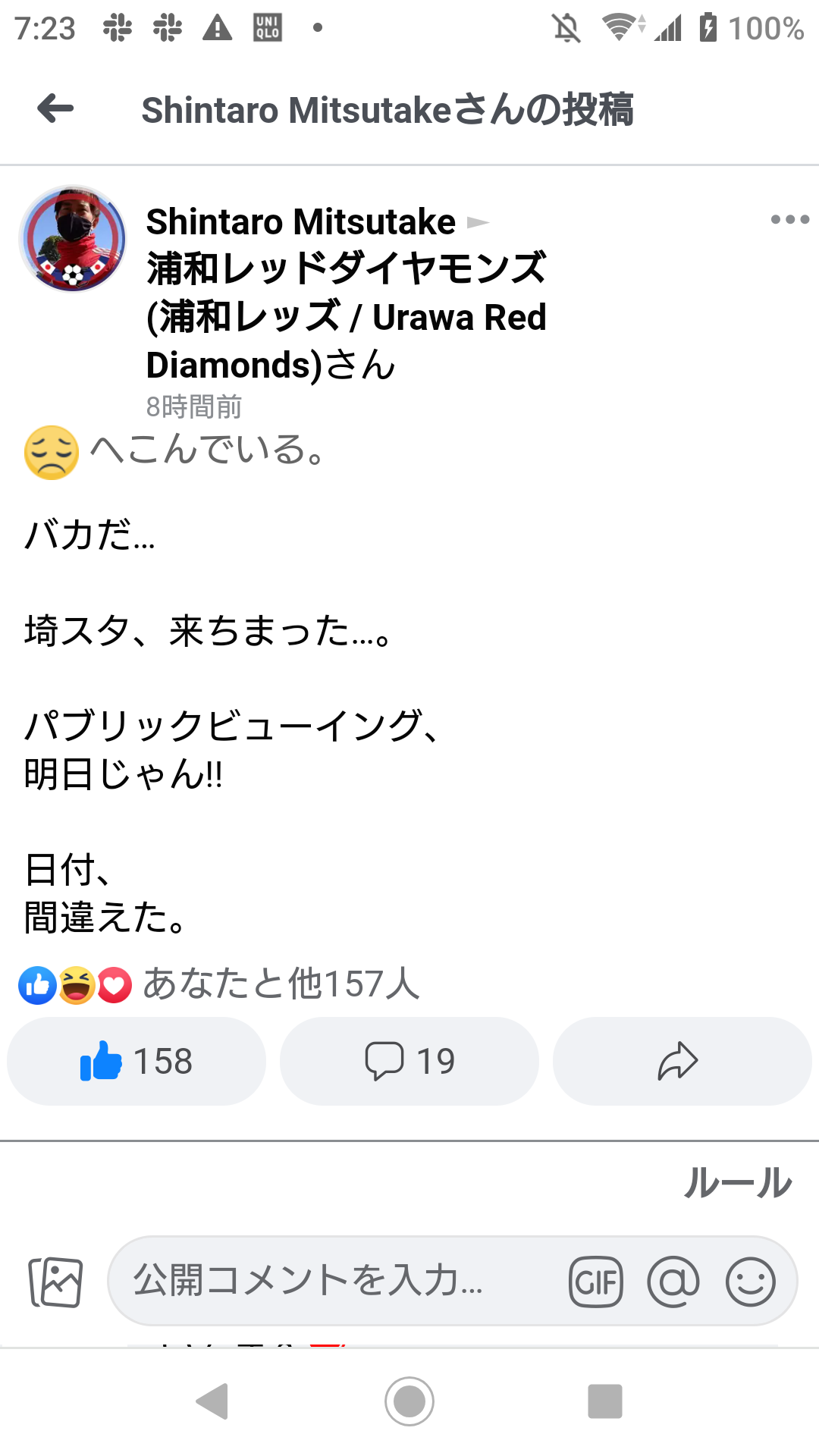The image size is (819, 1456).
Task: Open Shintaro Mitsutake's profile picture
Action: 73,239
